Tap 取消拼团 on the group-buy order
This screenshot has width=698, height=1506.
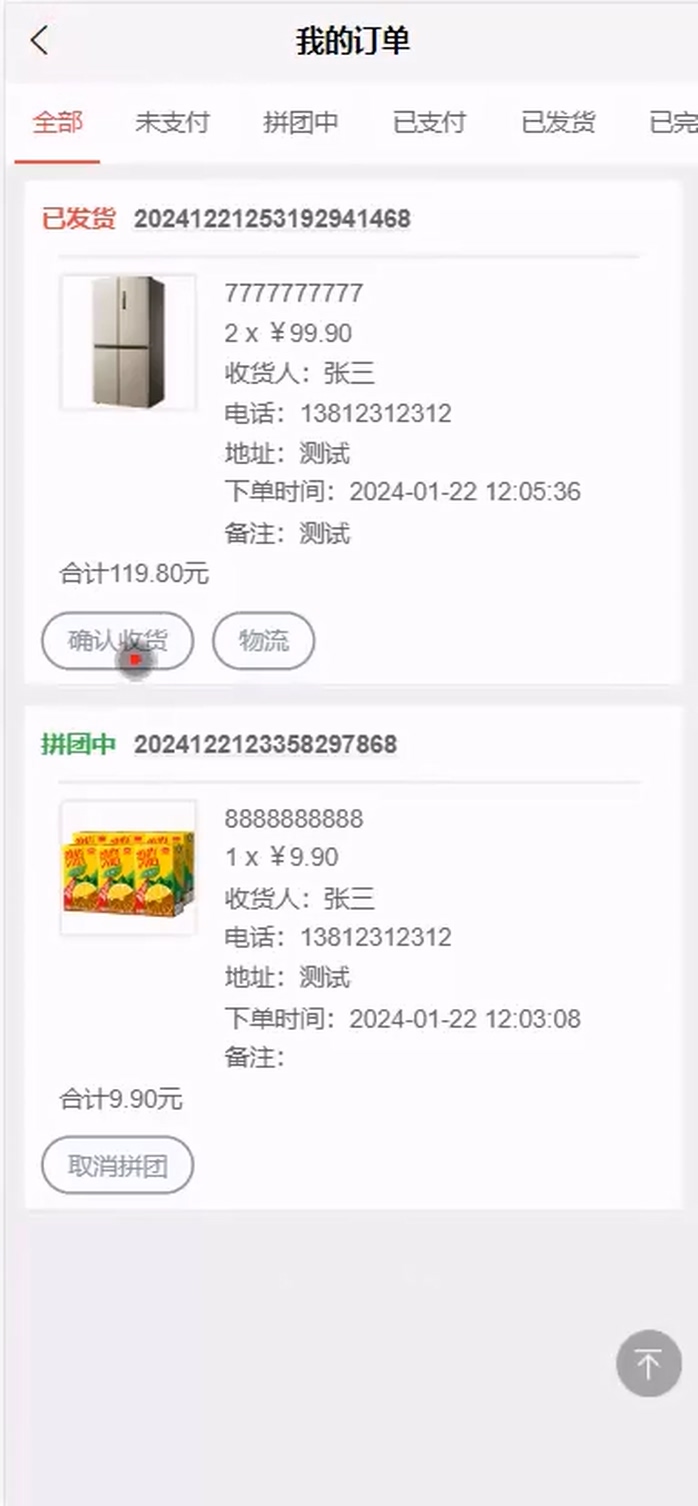pos(117,1165)
